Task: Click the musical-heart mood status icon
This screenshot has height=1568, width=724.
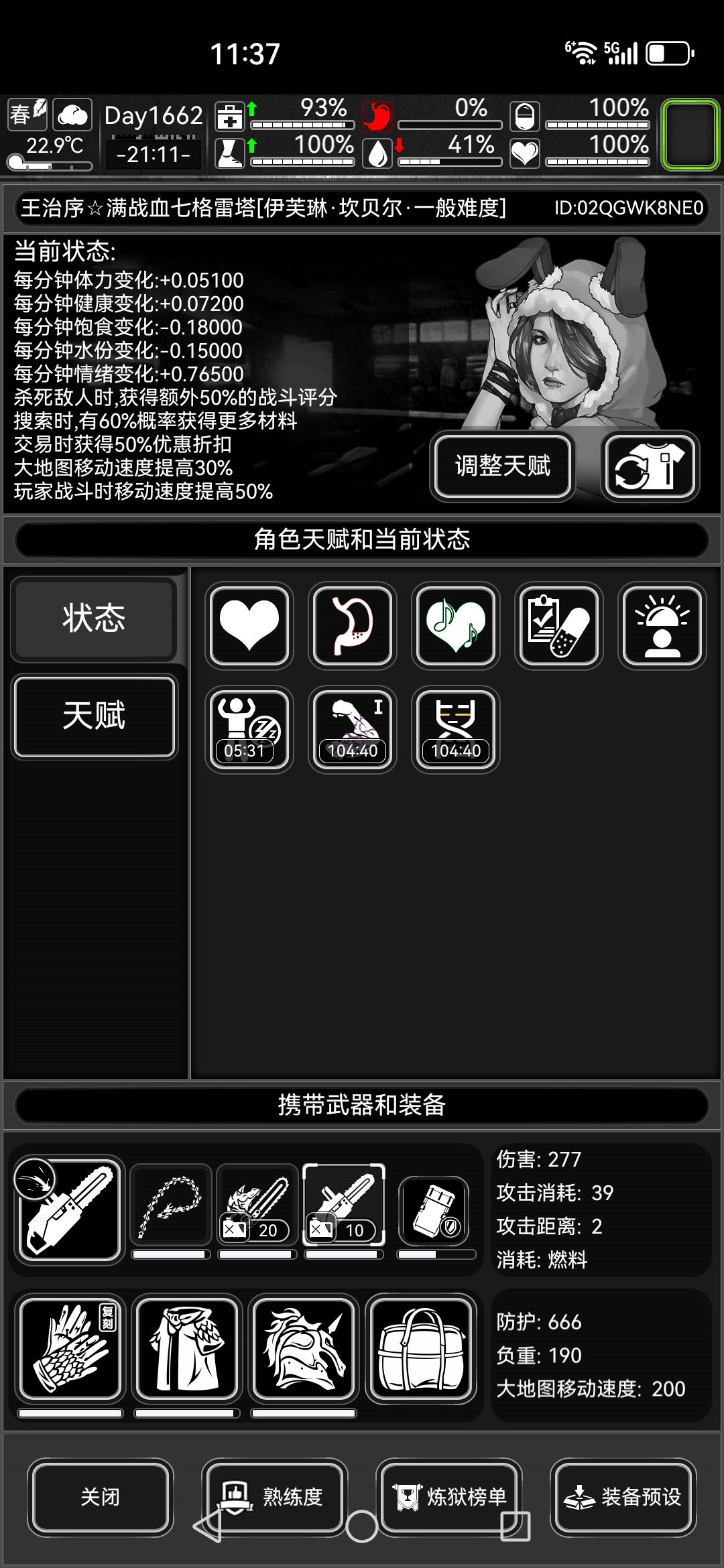Action: pos(455,625)
